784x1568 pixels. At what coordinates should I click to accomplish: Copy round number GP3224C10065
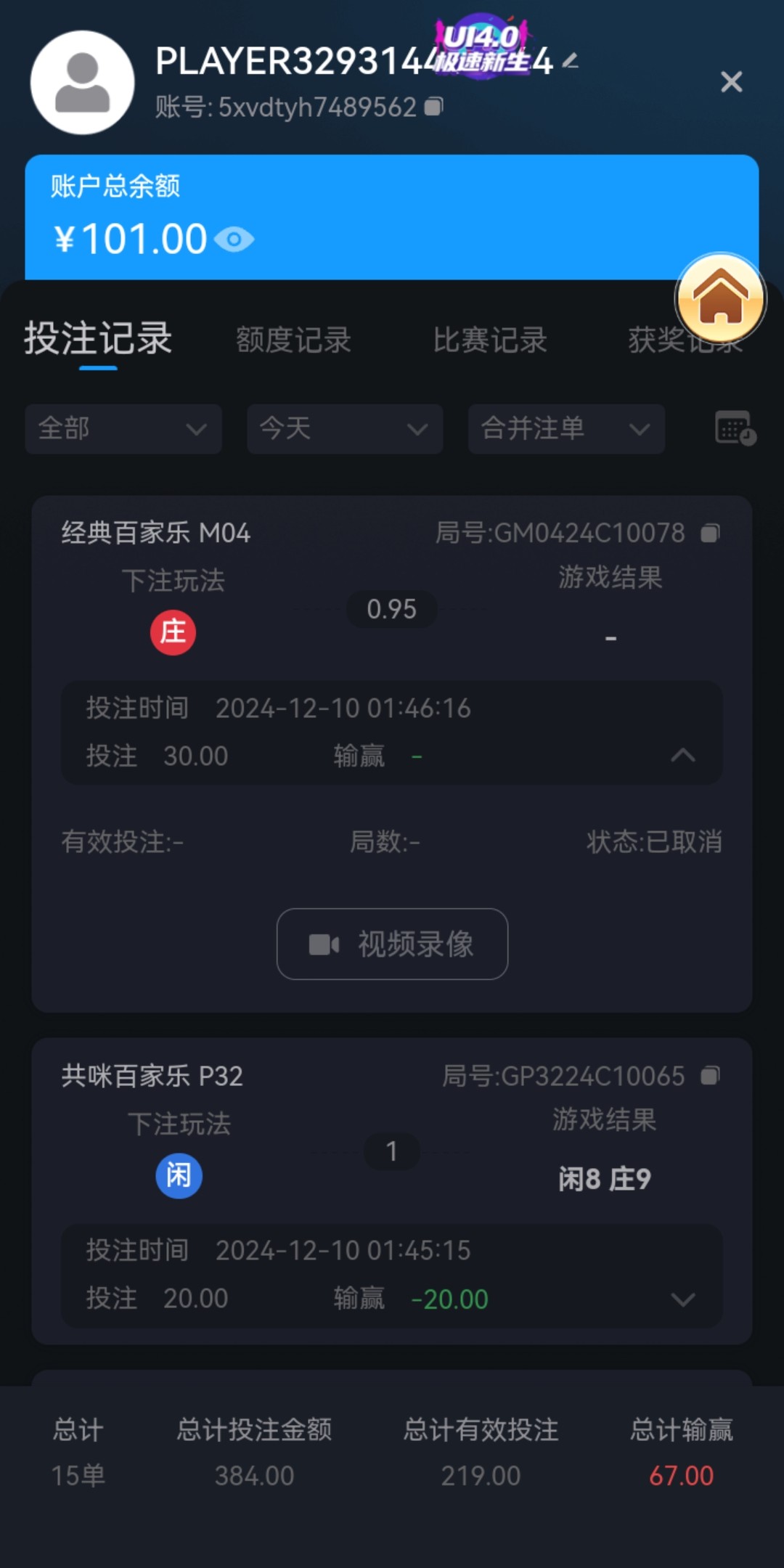pyautogui.click(x=710, y=1076)
